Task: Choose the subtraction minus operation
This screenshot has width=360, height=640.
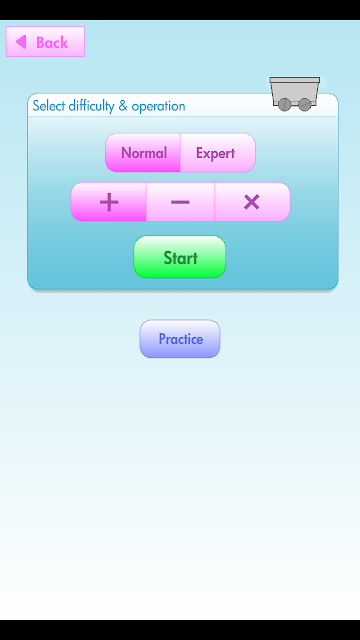Action: 180,202
